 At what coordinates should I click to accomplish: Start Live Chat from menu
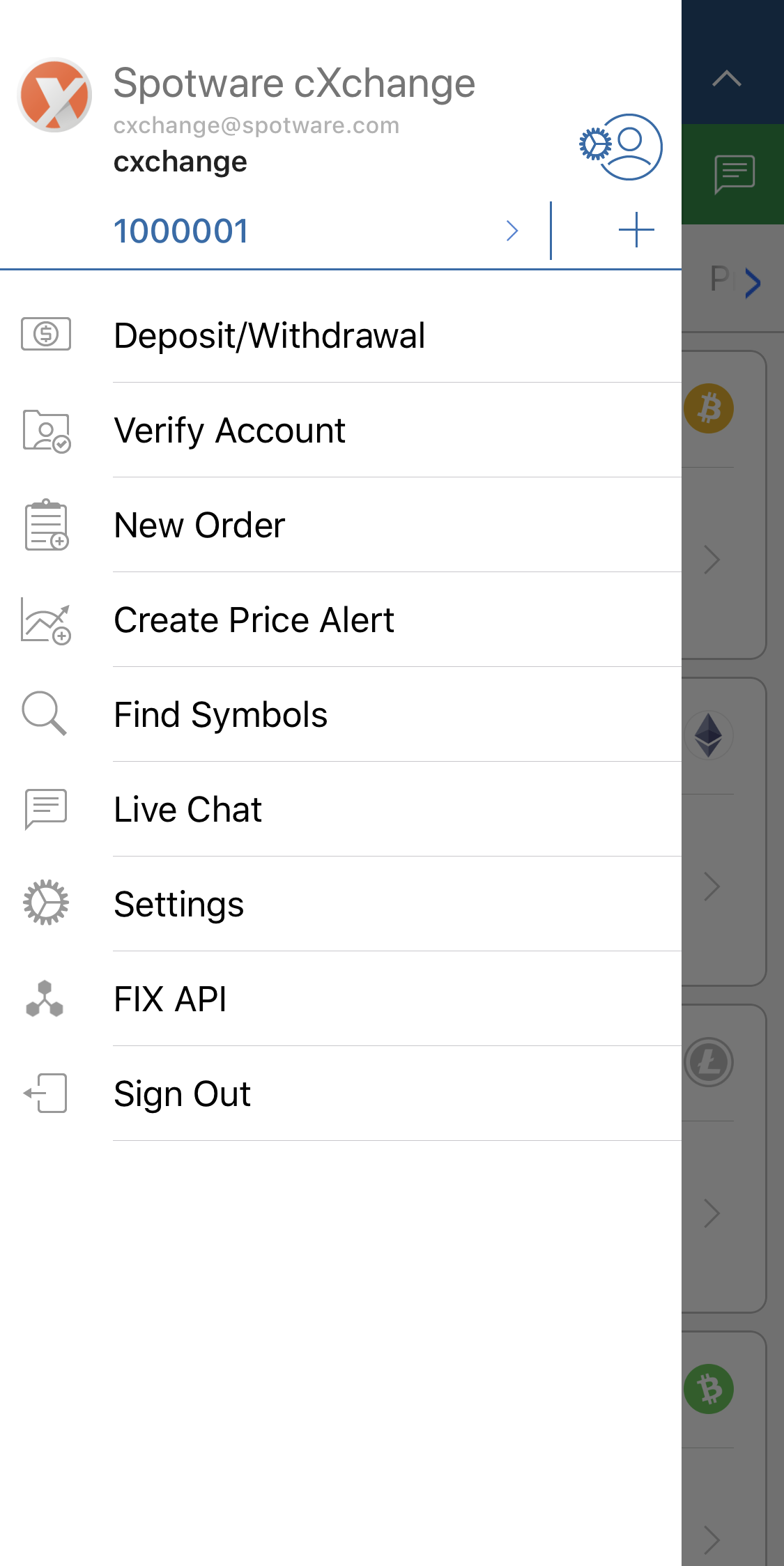click(x=341, y=809)
